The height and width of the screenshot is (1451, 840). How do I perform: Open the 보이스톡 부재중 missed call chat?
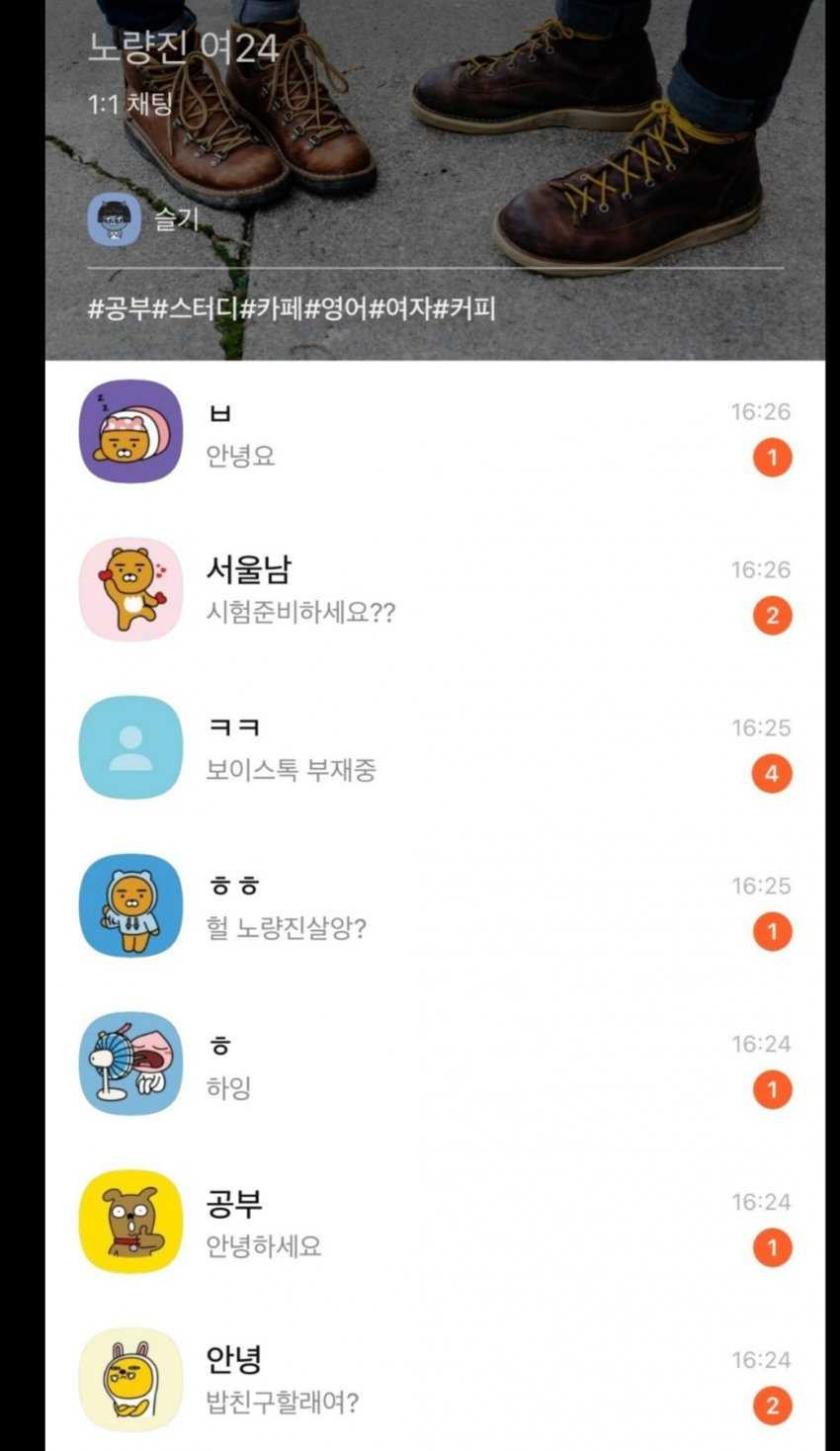[x=395, y=748]
